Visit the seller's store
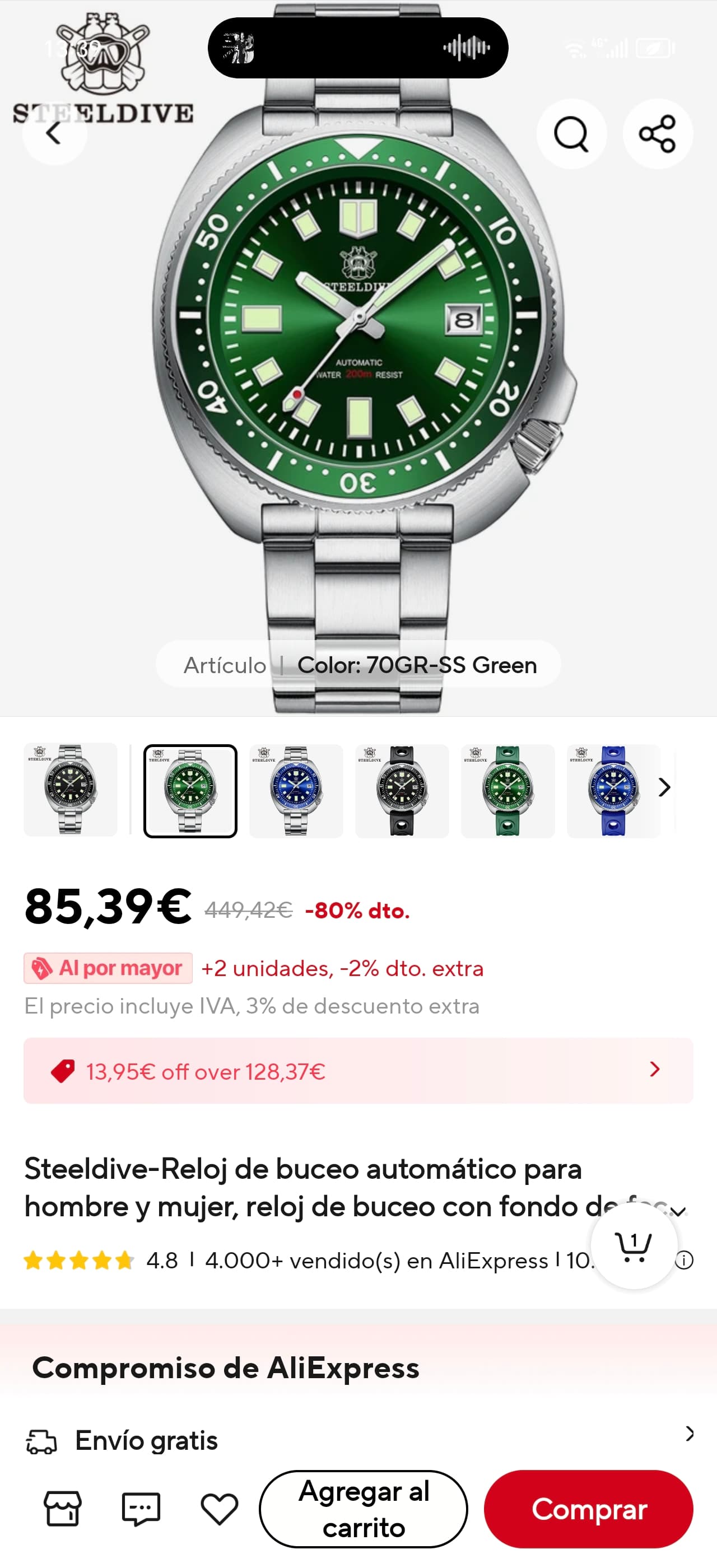The image size is (717, 1568). coord(63,1508)
